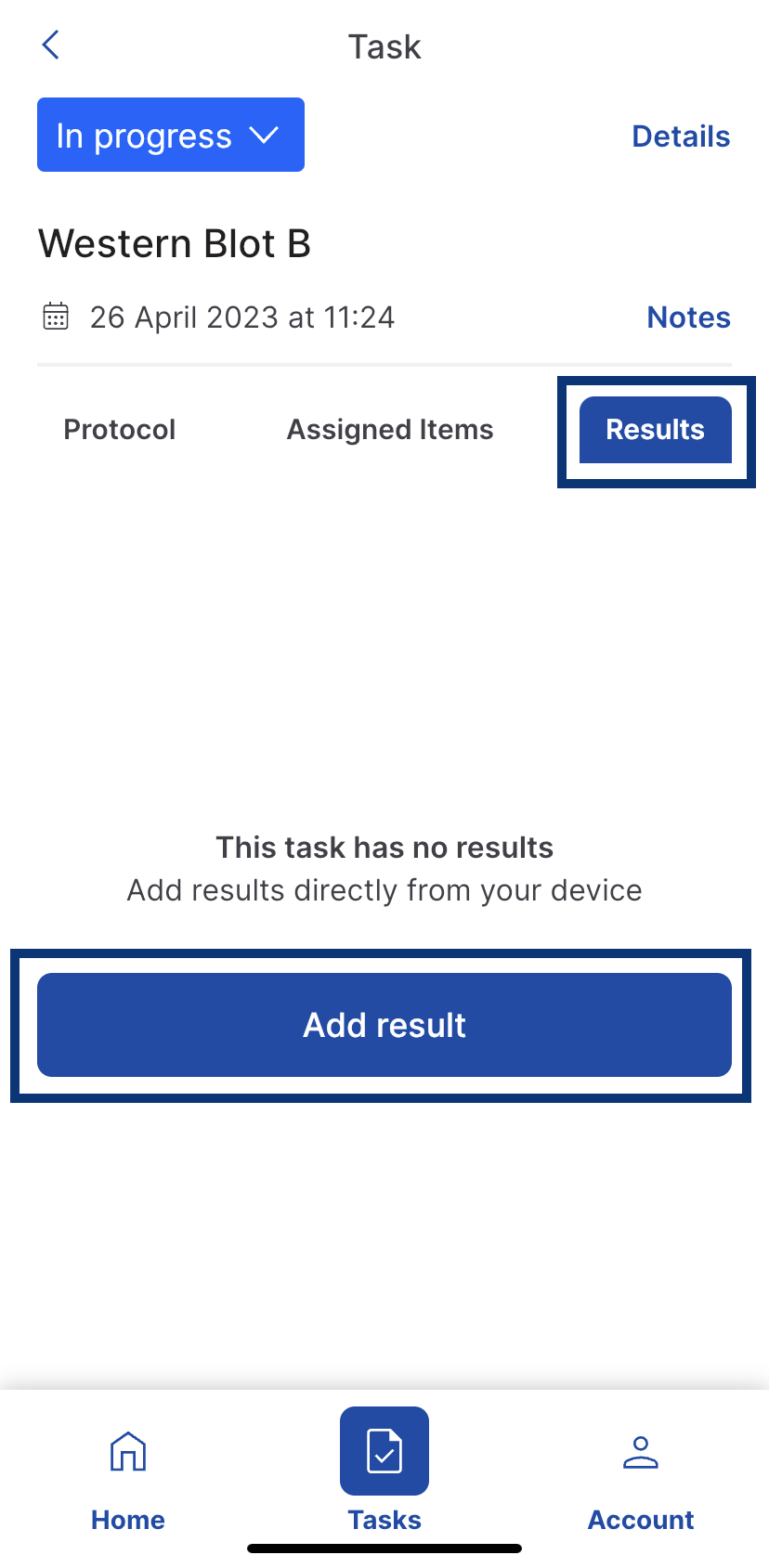Open the In progress status dropdown
The height and width of the screenshot is (1568, 769).
tap(171, 136)
